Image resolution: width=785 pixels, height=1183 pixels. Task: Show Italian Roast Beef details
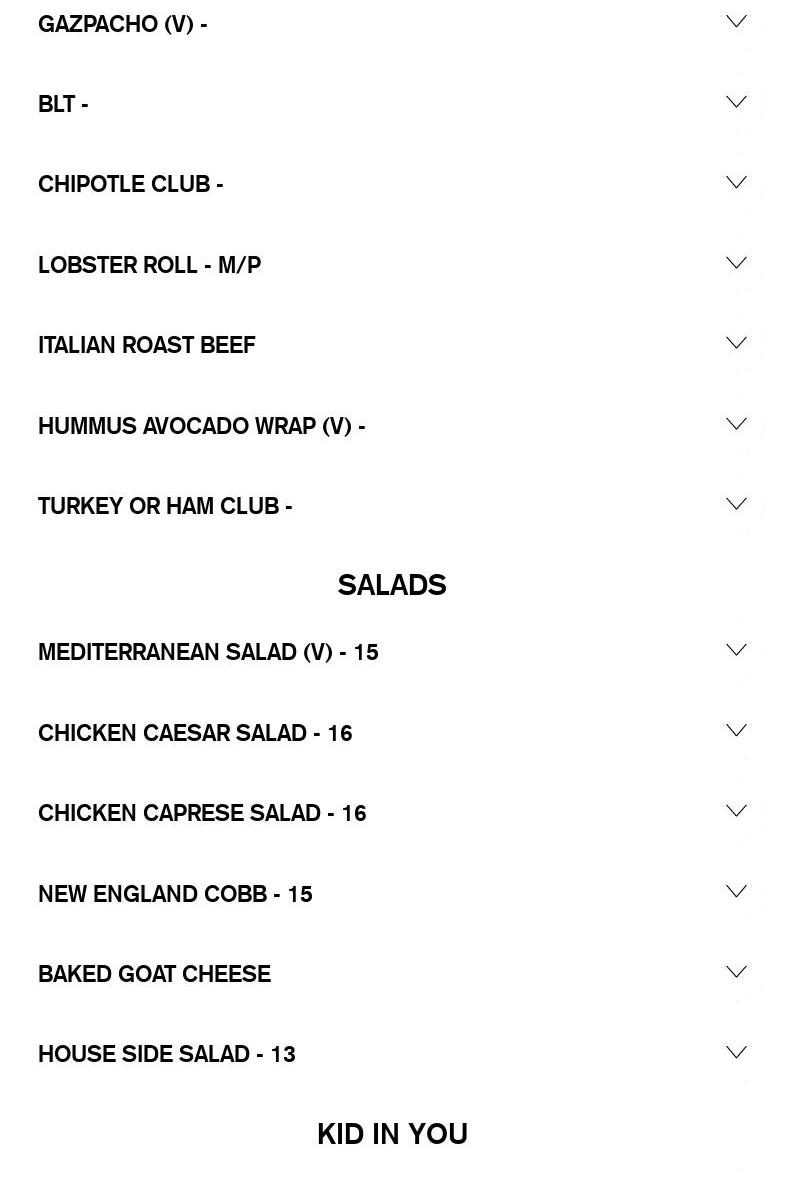point(736,343)
